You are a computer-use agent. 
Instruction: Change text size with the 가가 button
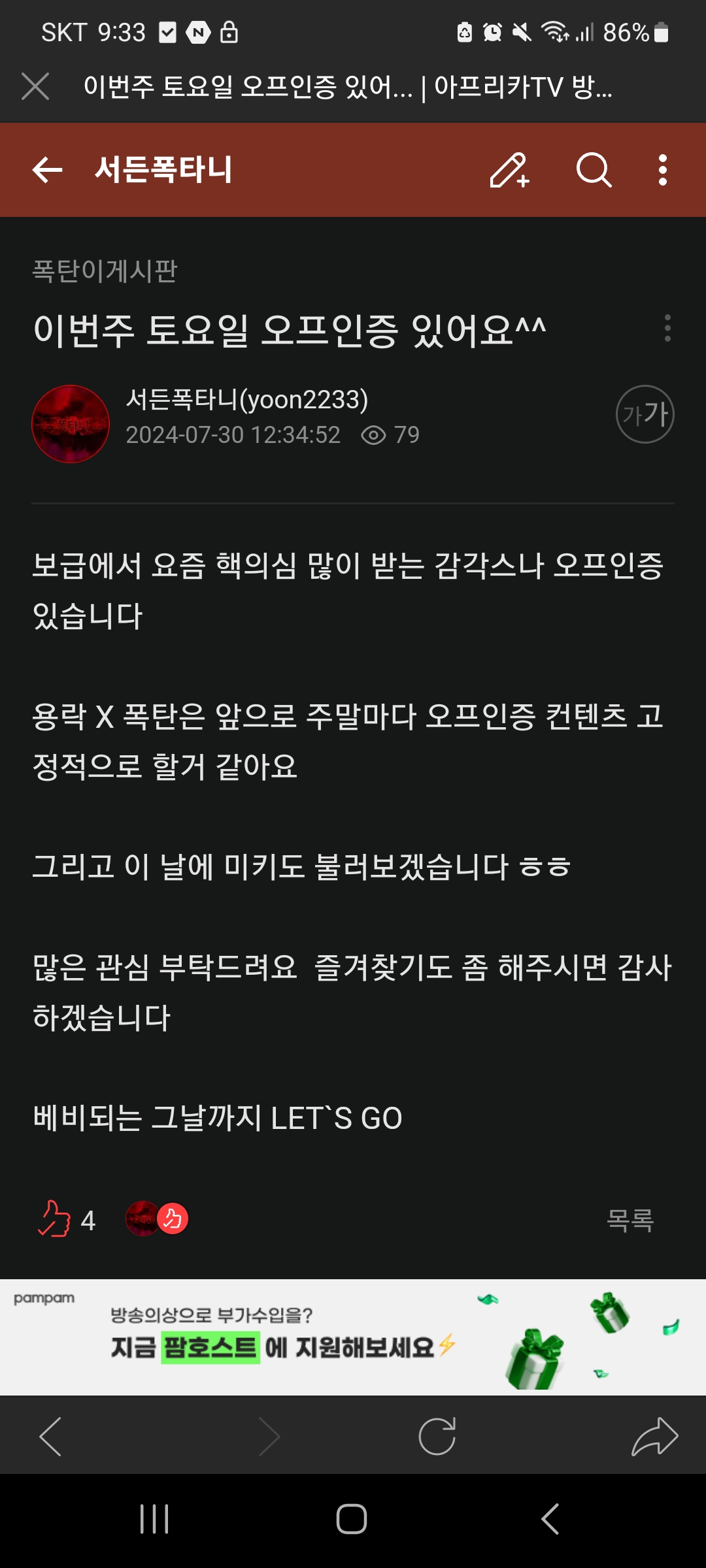click(645, 414)
